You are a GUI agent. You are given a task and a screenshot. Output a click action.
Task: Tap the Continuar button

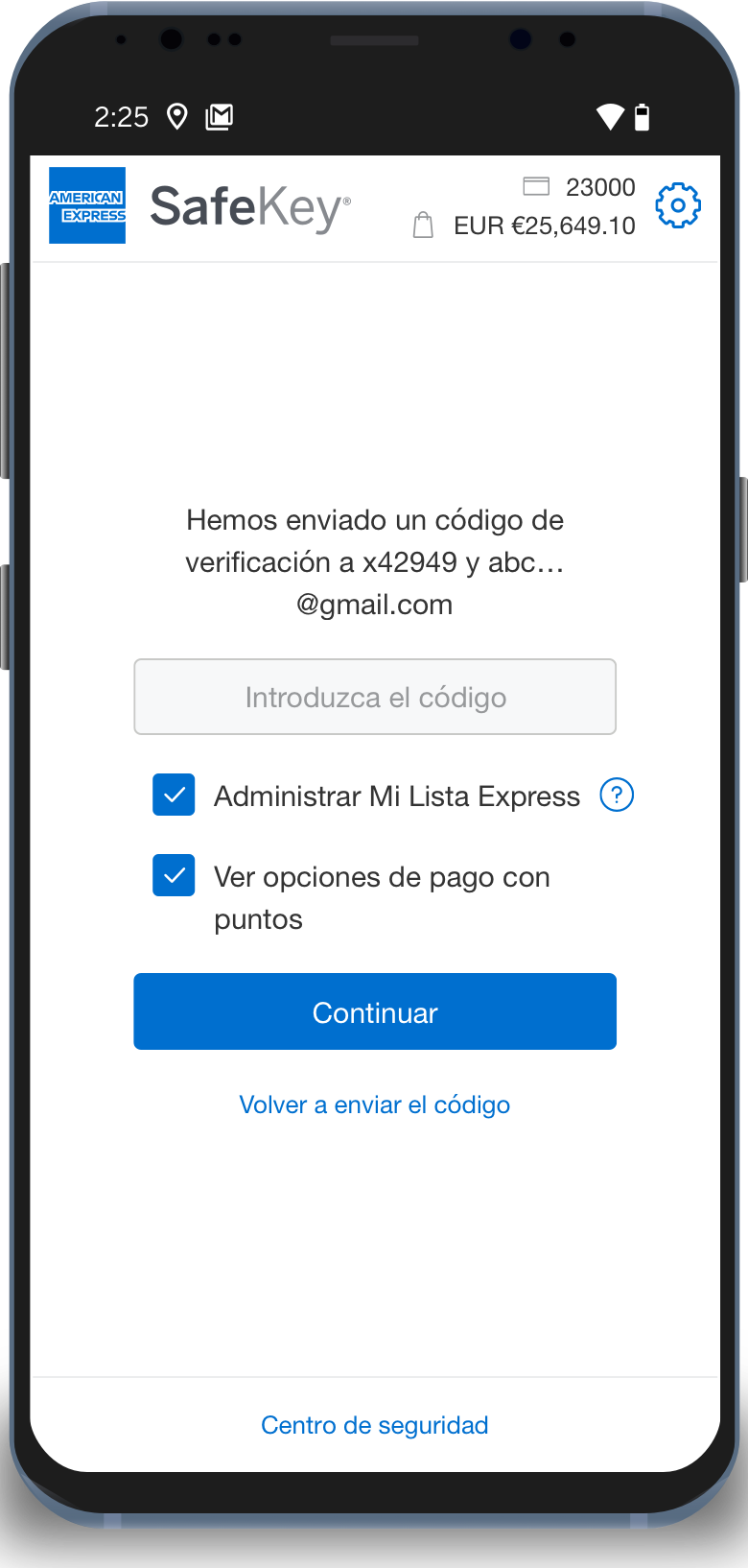click(x=374, y=1012)
